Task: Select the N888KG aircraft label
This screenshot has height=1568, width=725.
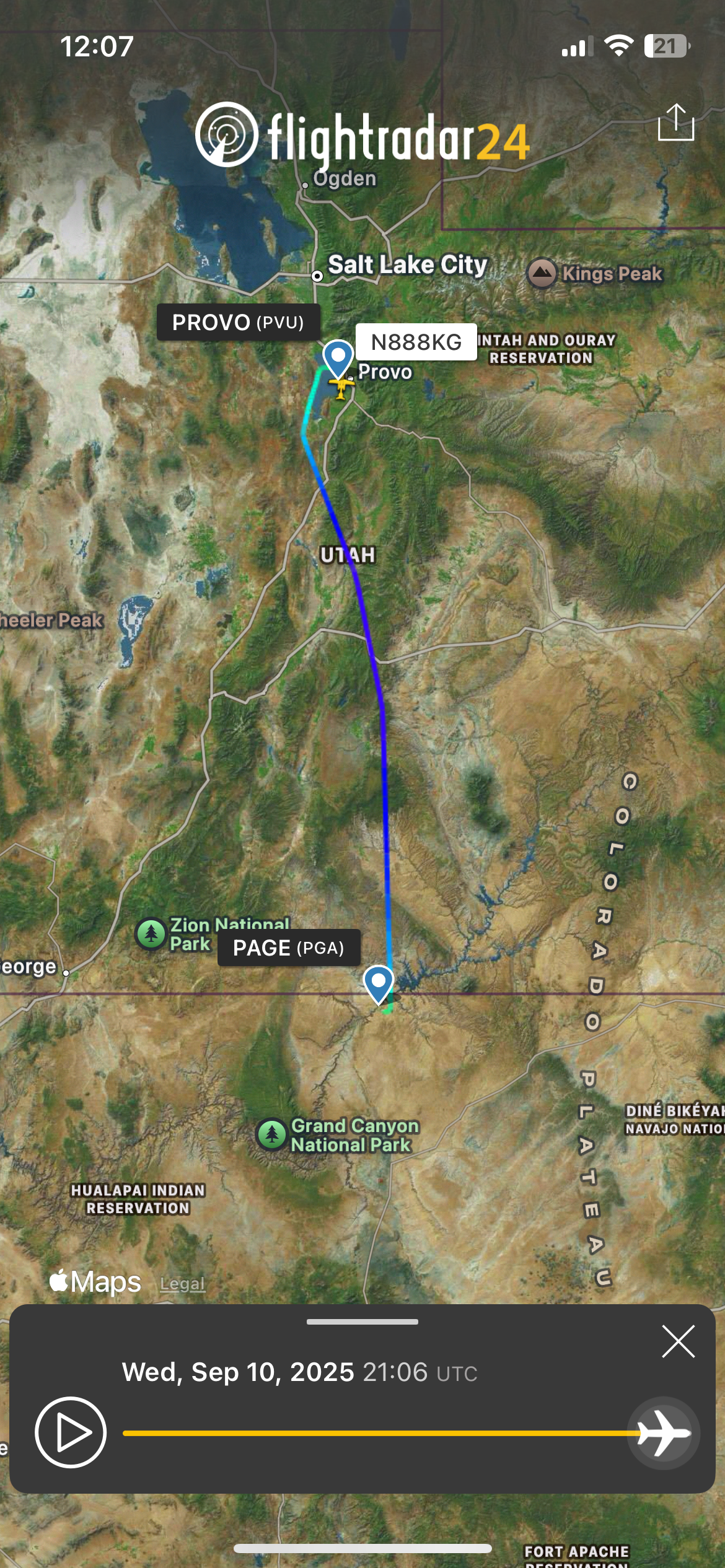Action: 416,342
